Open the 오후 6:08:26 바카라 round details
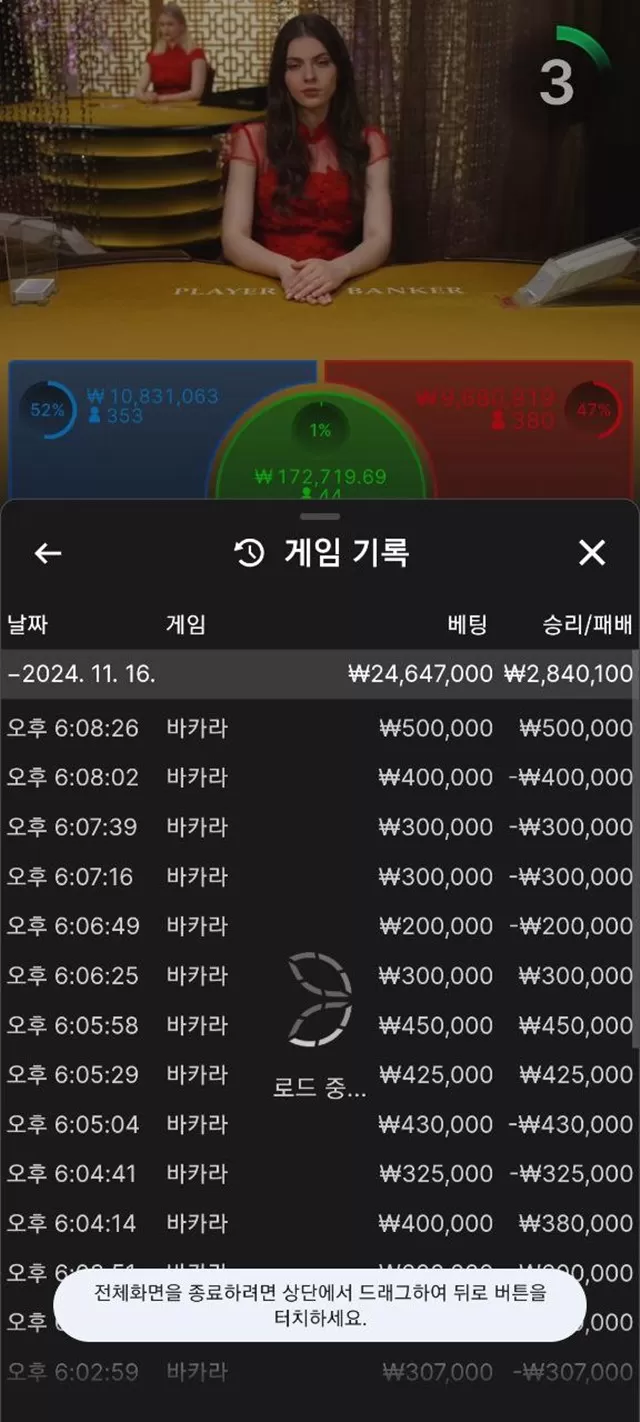Screen dimensions: 640x1422 (320, 728)
